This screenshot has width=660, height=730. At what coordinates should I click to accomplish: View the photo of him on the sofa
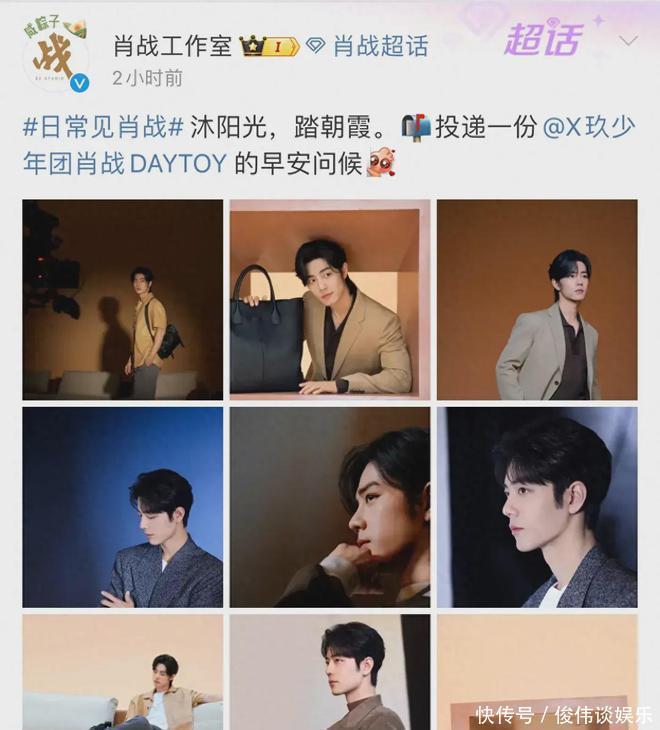pyautogui.click(x=123, y=672)
